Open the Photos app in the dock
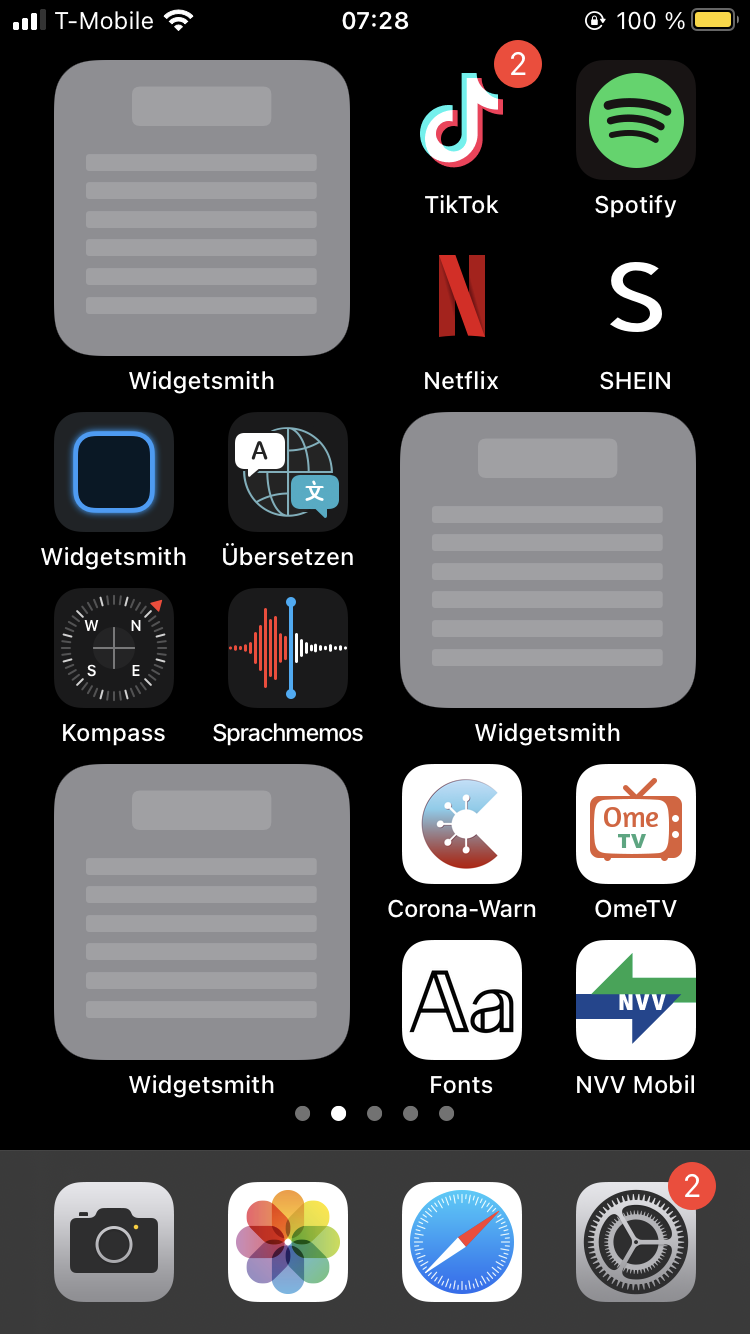750x1334 pixels. click(x=288, y=1242)
